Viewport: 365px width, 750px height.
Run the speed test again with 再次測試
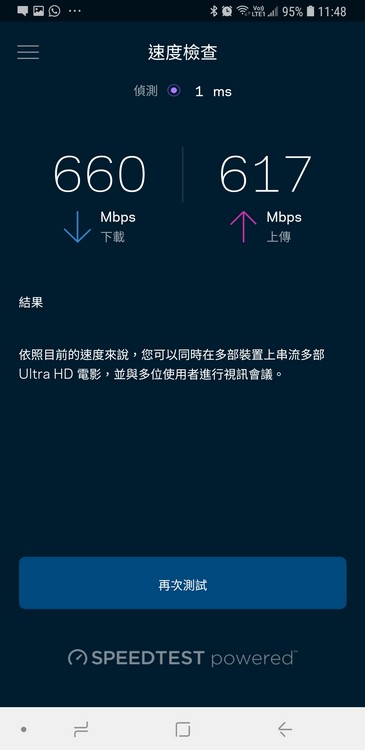(183, 583)
